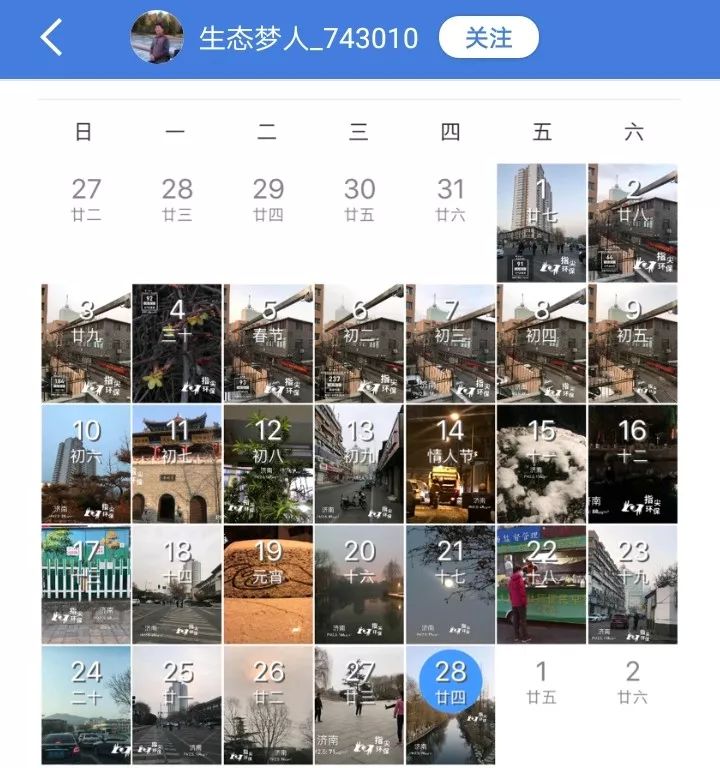Open the snowy photo on day 15
Viewport: 720px width, 768px height.
541,463
